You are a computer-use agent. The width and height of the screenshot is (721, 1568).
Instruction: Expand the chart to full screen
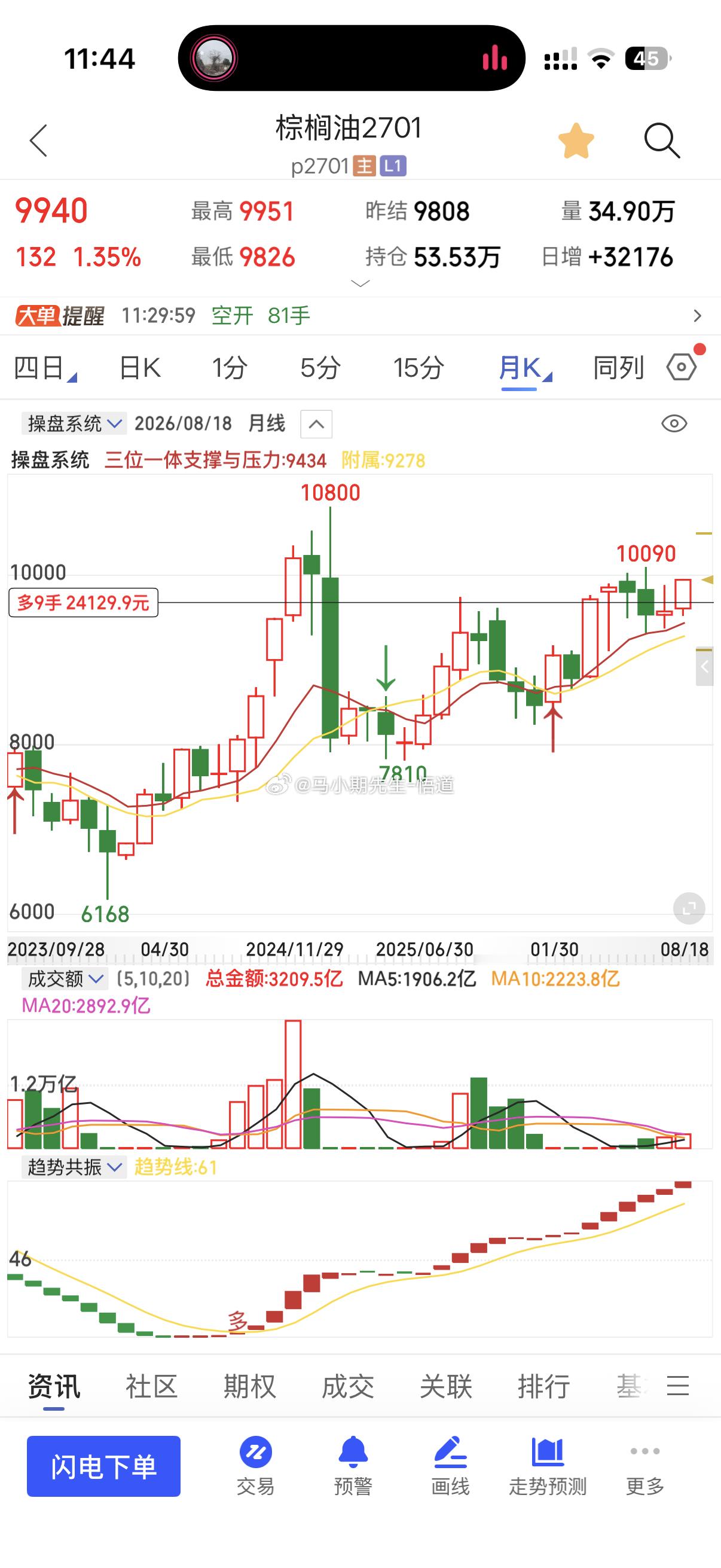point(689,909)
